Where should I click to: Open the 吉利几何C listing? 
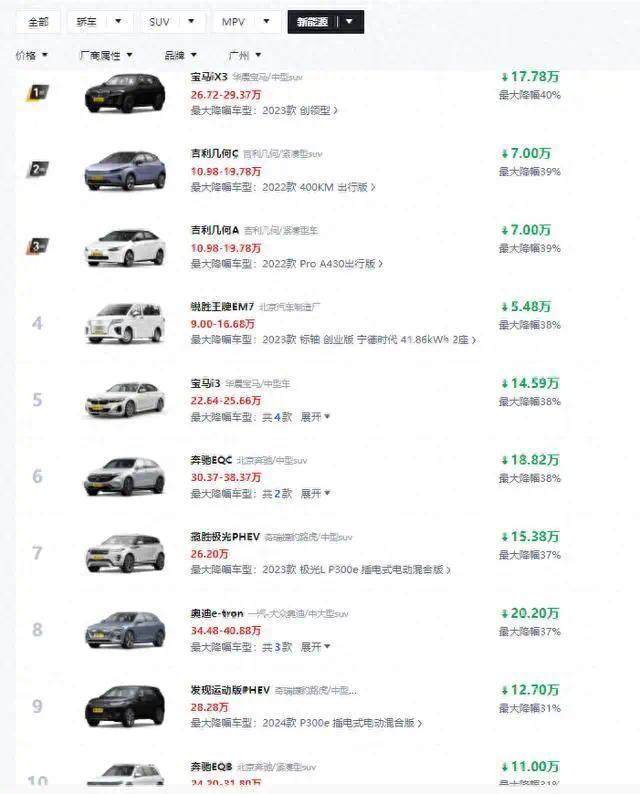pos(214,154)
